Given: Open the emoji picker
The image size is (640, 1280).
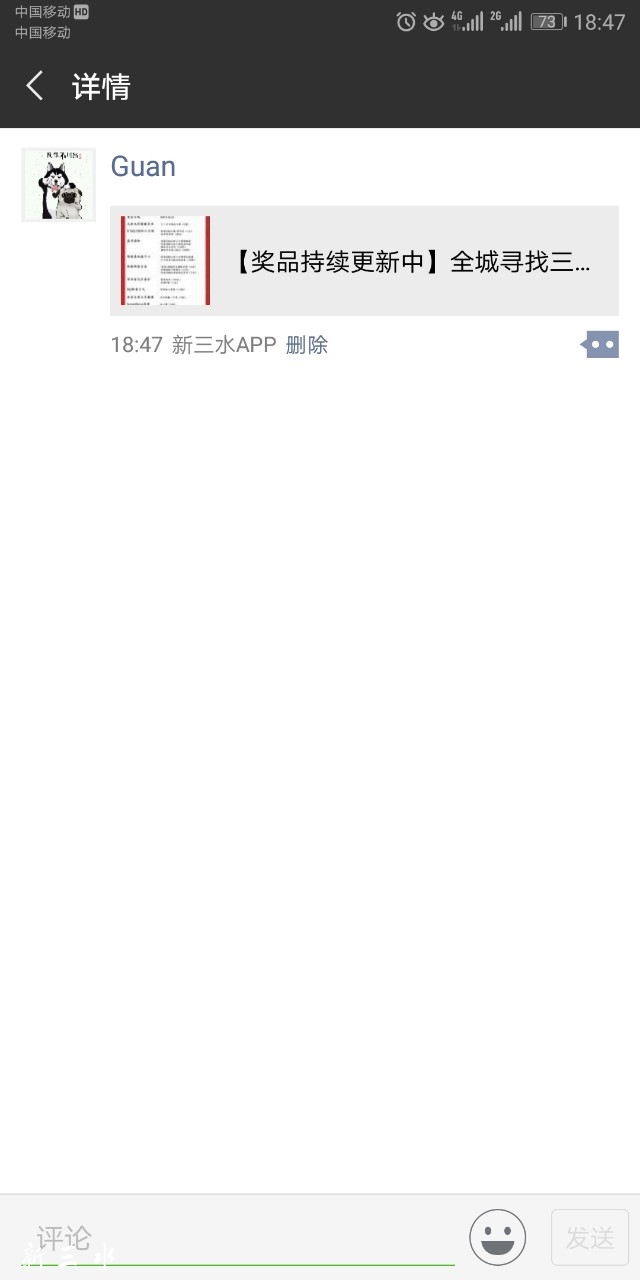Looking at the screenshot, I should pos(497,1238).
